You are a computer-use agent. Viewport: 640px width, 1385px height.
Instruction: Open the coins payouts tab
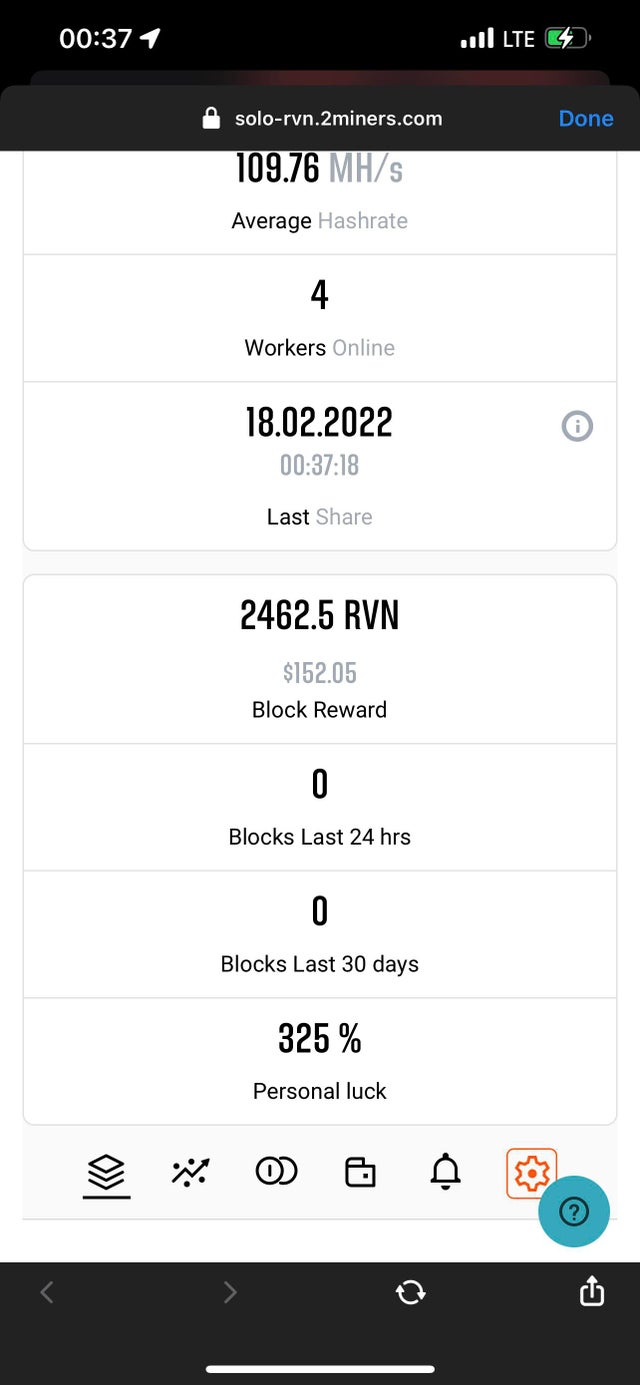click(x=276, y=1171)
